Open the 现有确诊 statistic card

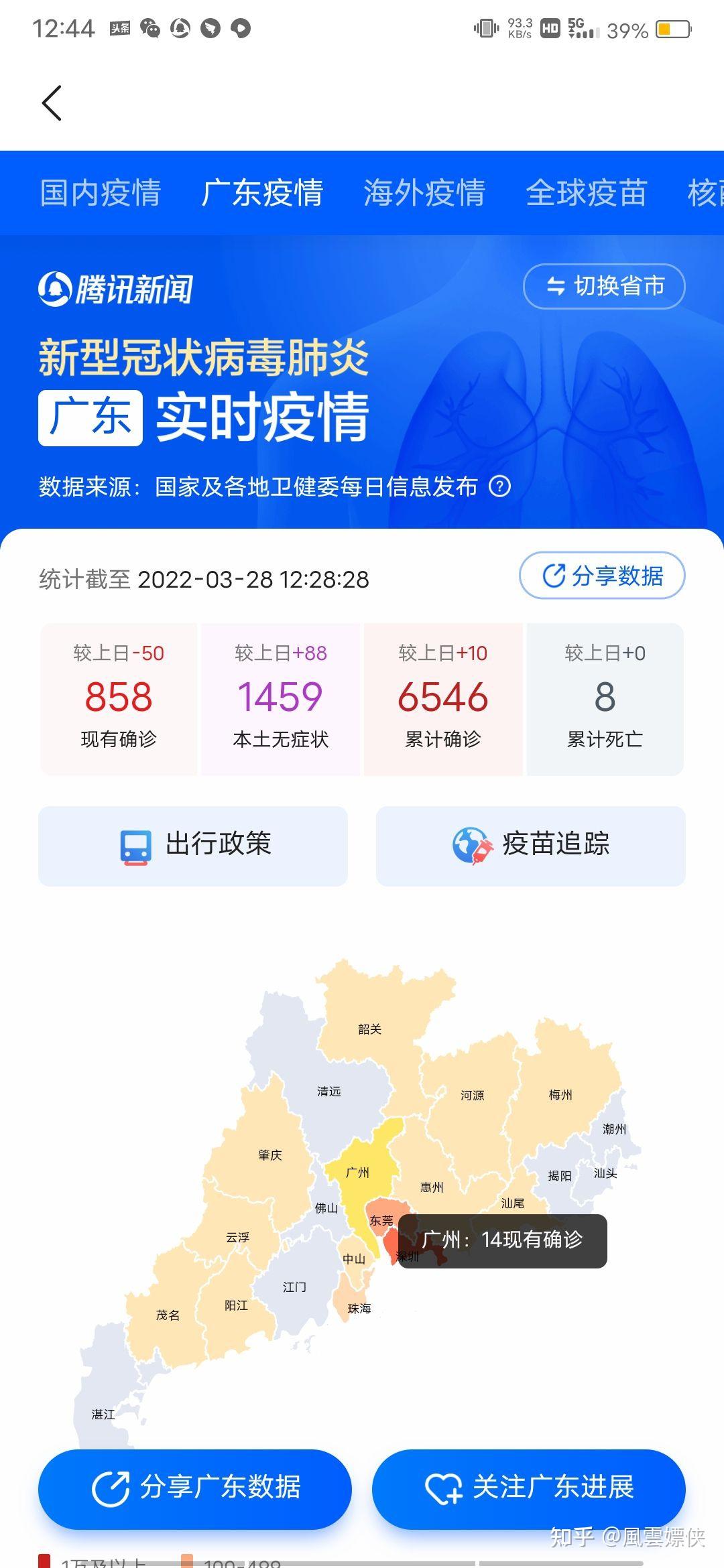[x=119, y=699]
